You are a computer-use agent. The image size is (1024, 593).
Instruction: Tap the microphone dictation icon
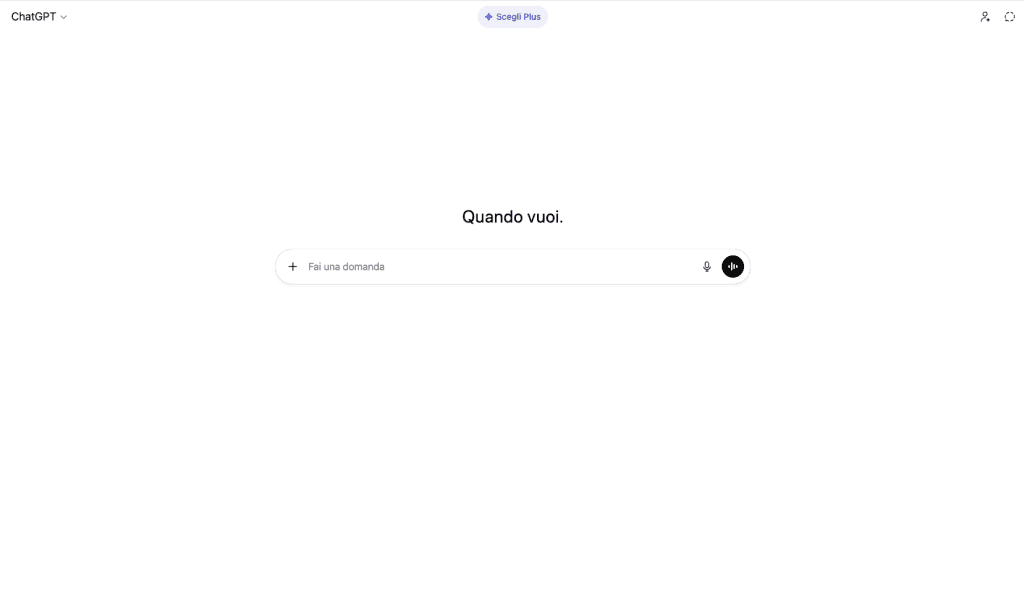(707, 267)
